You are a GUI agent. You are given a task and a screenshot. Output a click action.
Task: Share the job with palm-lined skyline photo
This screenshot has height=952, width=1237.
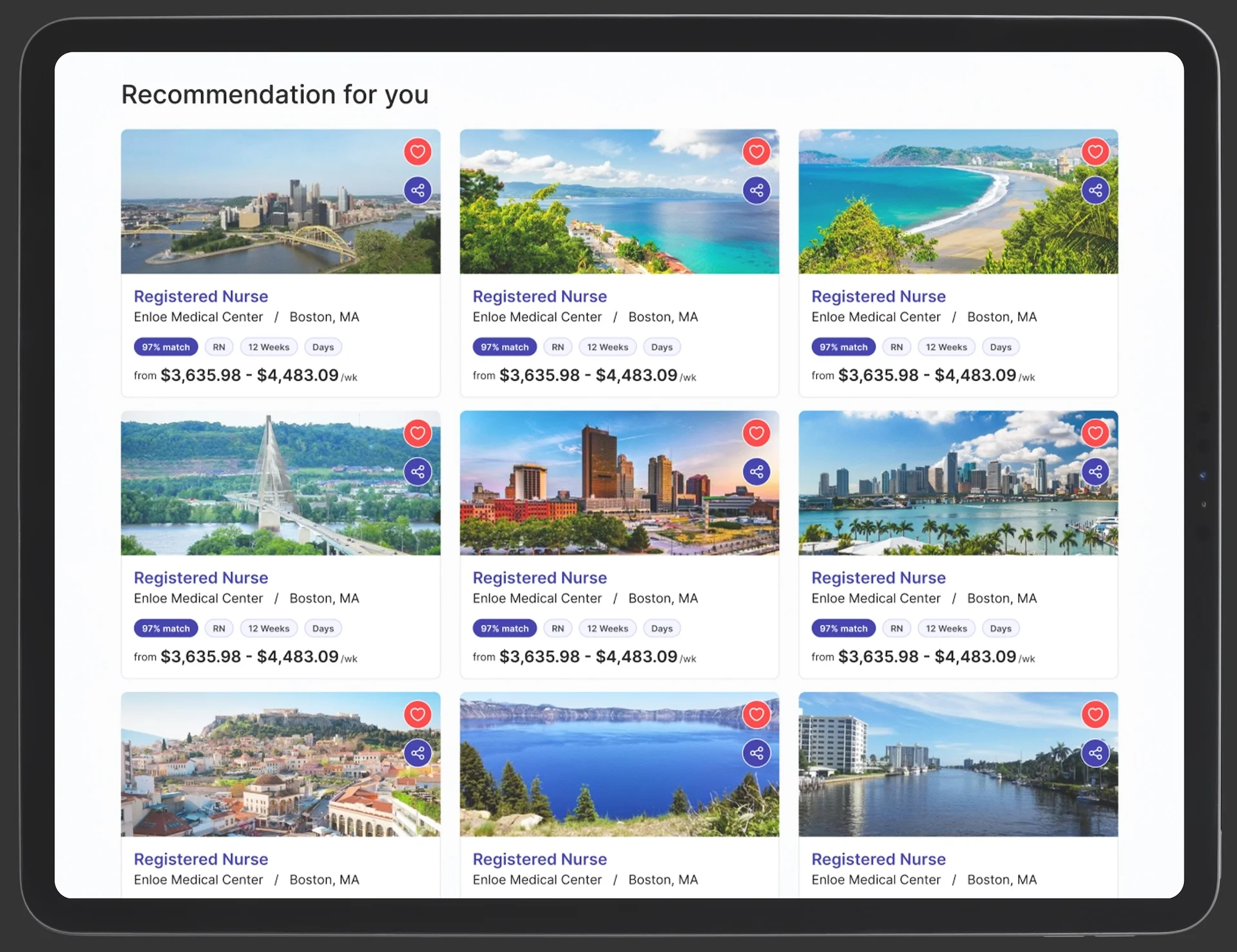[1095, 472]
